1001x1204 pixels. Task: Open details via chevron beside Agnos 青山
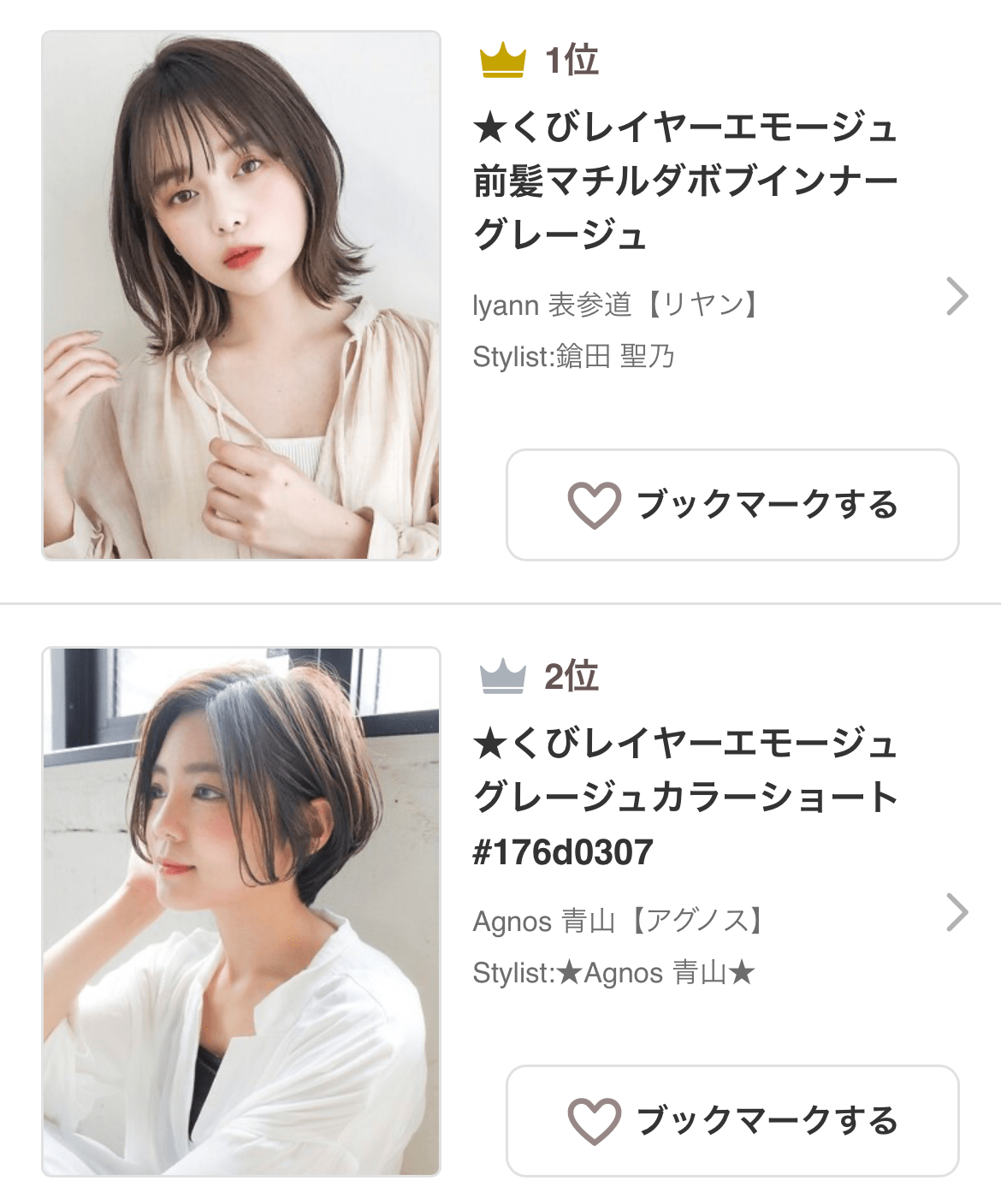(x=957, y=912)
